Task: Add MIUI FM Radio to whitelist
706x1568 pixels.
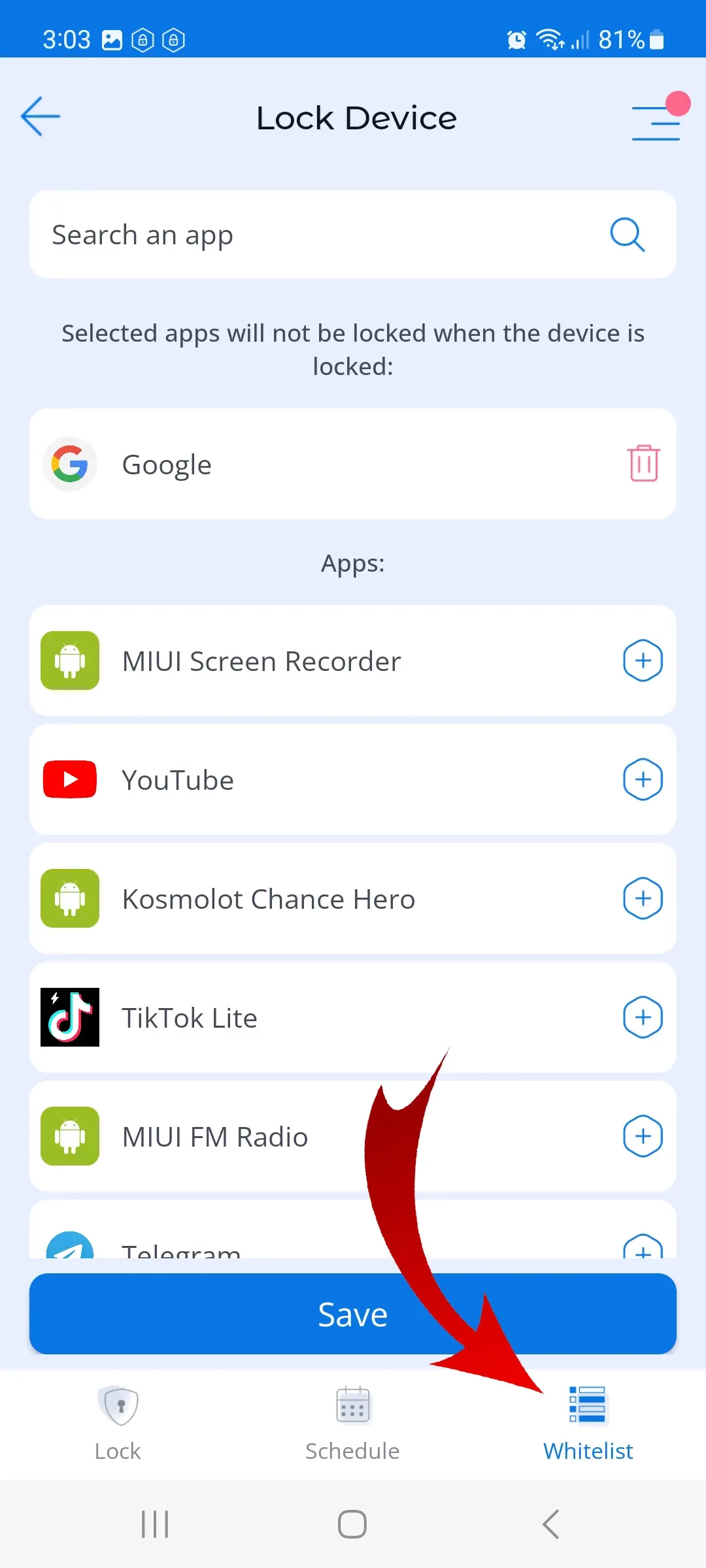Action: coord(643,1136)
